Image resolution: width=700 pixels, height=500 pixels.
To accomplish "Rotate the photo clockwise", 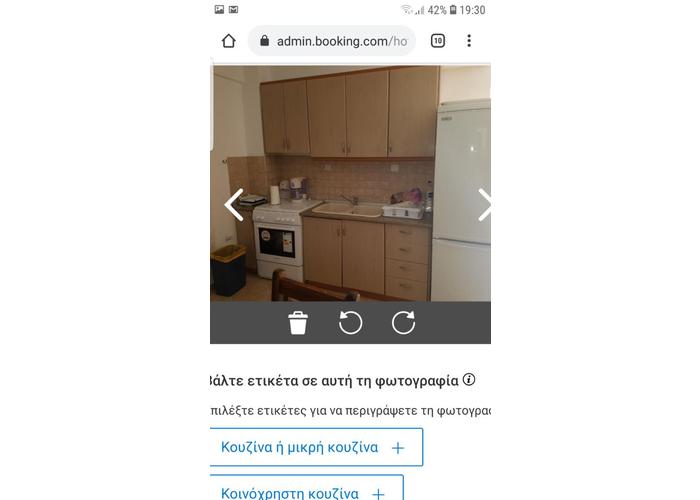I will tap(403, 323).
